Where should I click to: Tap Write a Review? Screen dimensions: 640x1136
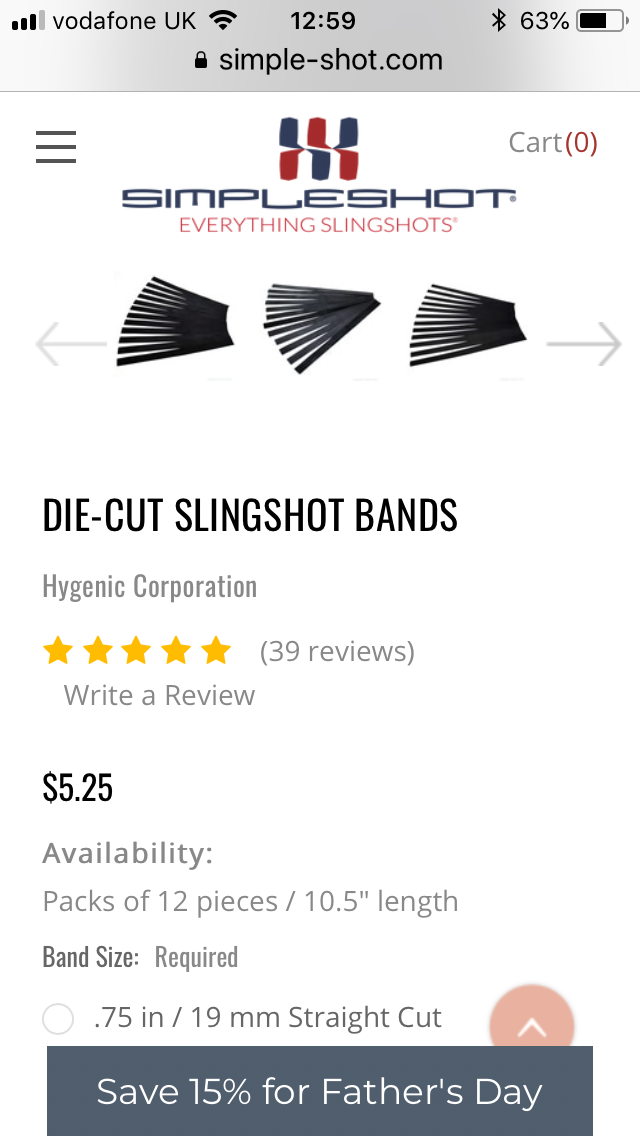pos(159,695)
